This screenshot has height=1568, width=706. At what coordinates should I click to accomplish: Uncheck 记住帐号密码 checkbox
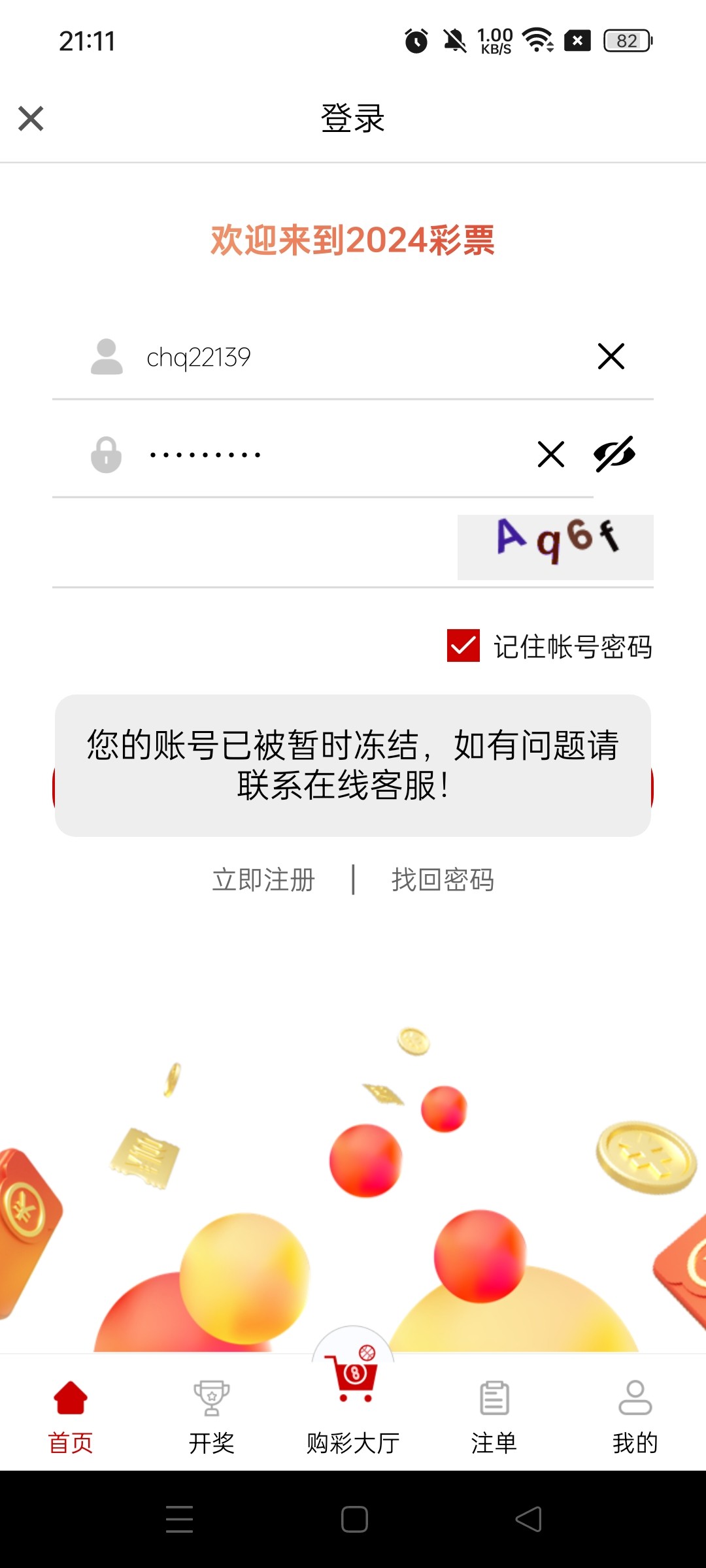click(x=463, y=645)
